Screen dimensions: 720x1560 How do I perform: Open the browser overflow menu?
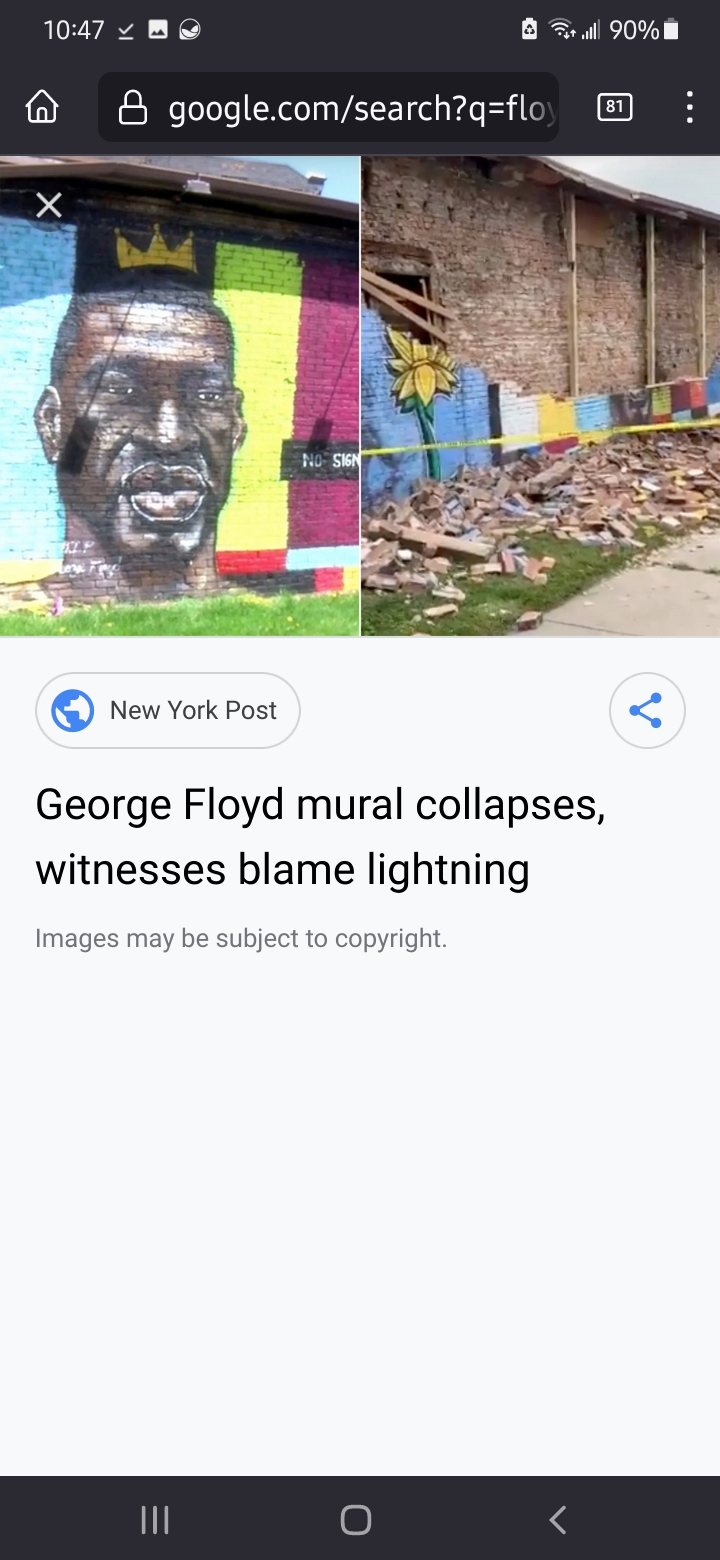point(689,107)
